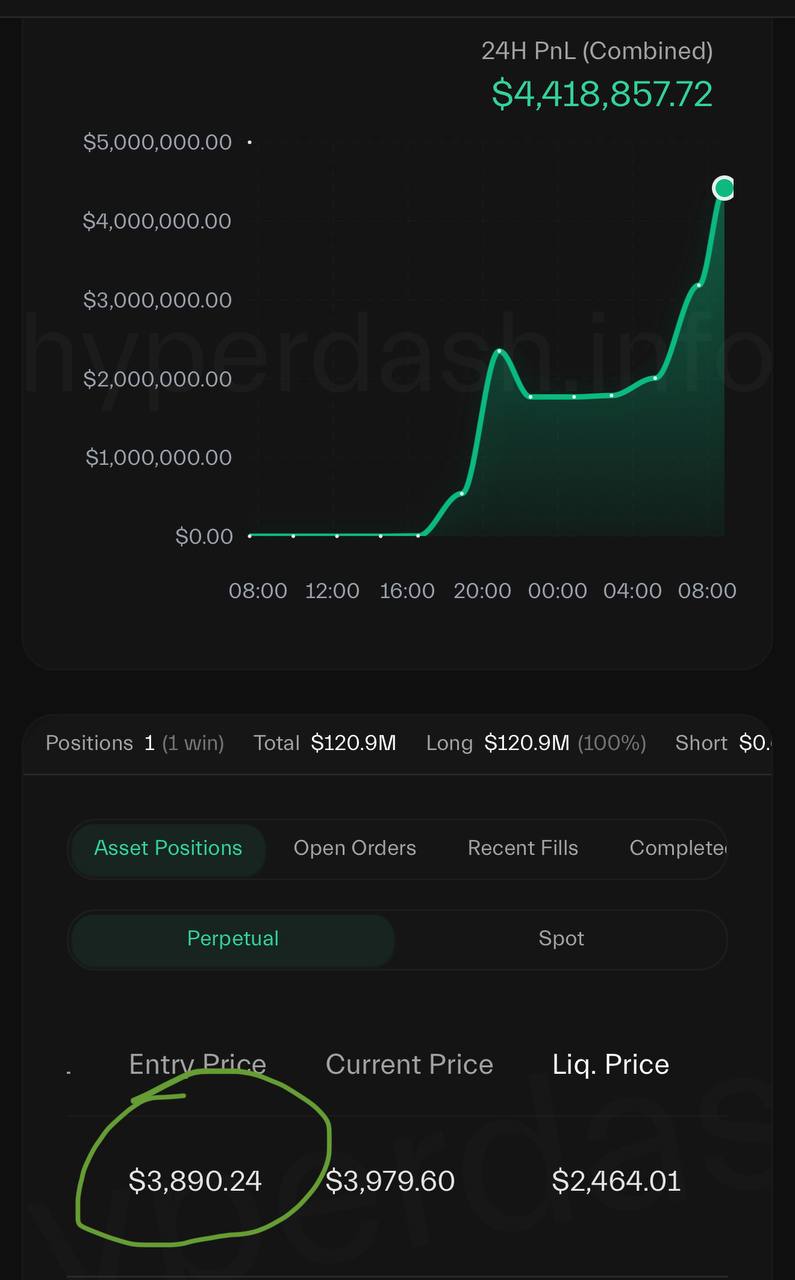This screenshot has height=1280, width=795.
Task: Select the Perpetual segment
Action: click(x=232, y=938)
